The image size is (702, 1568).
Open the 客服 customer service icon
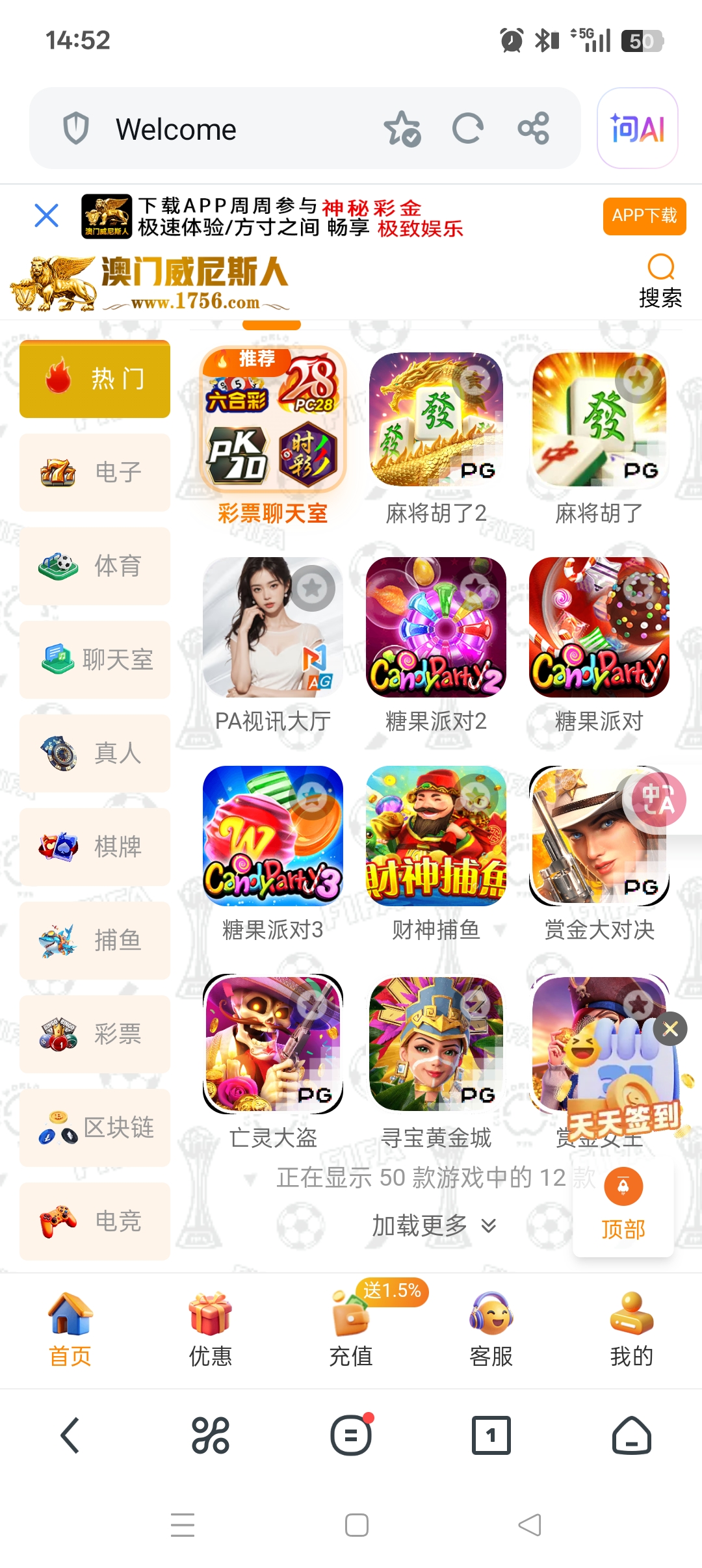point(491,1326)
